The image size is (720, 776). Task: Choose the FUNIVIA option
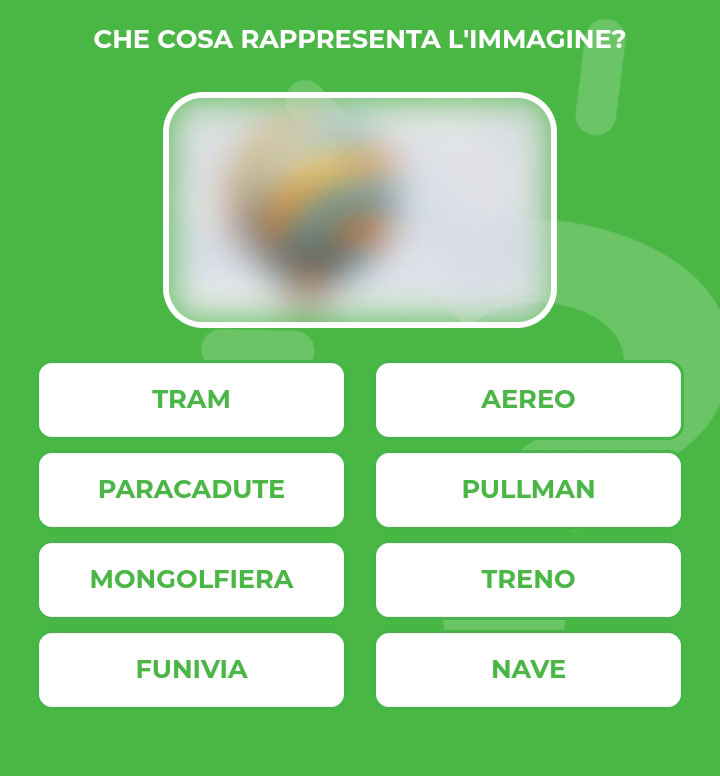point(191,670)
